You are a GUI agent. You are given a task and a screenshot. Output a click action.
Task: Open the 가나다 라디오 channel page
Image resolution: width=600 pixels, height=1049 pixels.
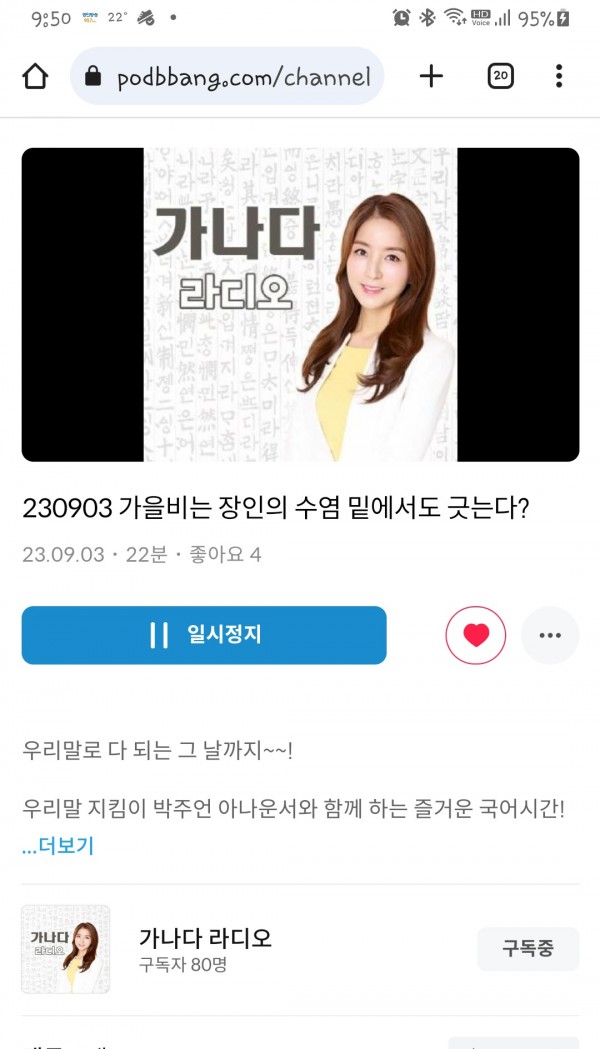pos(205,938)
